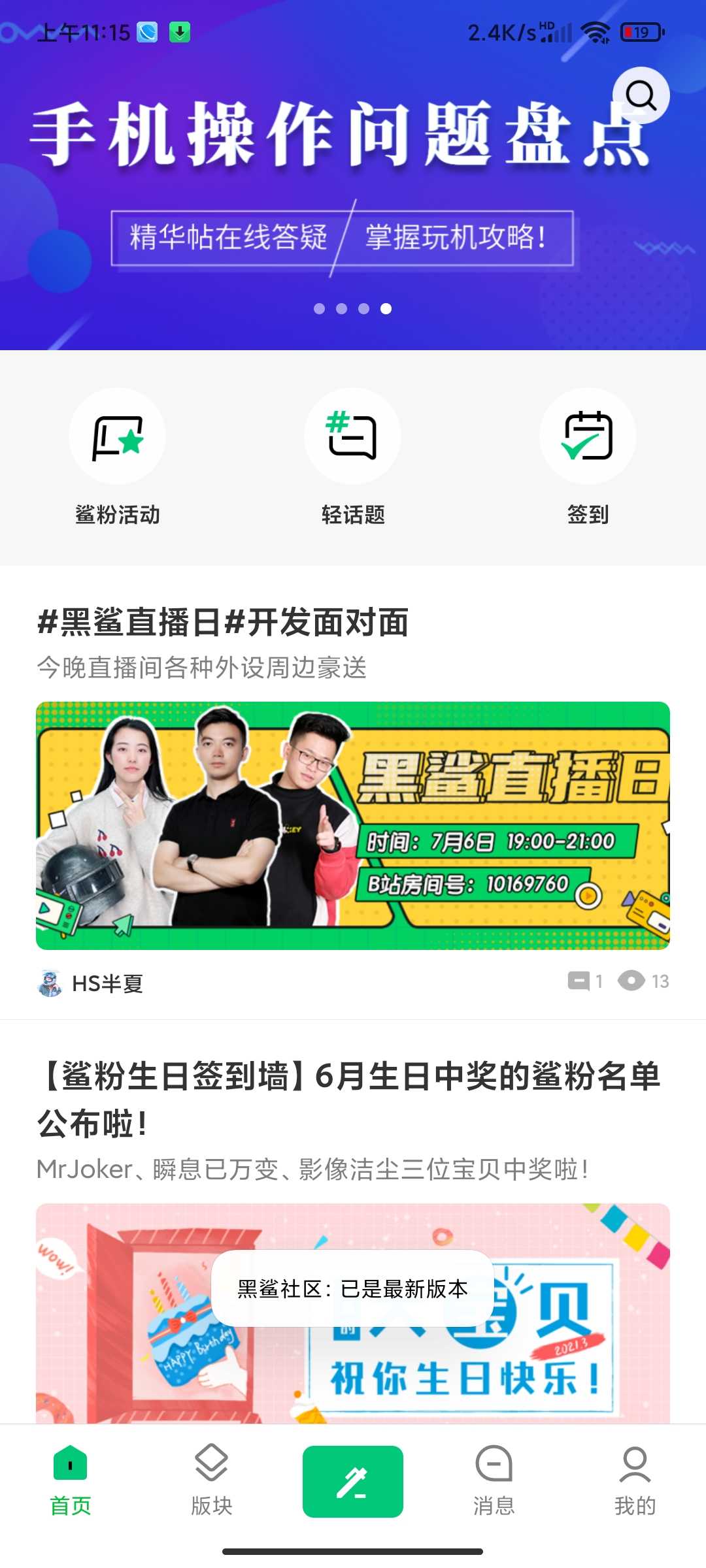Image resolution: width=706 pixels, height=1568 pixels.
Task: Open the search icon on the banner
Action: [x=641, y=95]
